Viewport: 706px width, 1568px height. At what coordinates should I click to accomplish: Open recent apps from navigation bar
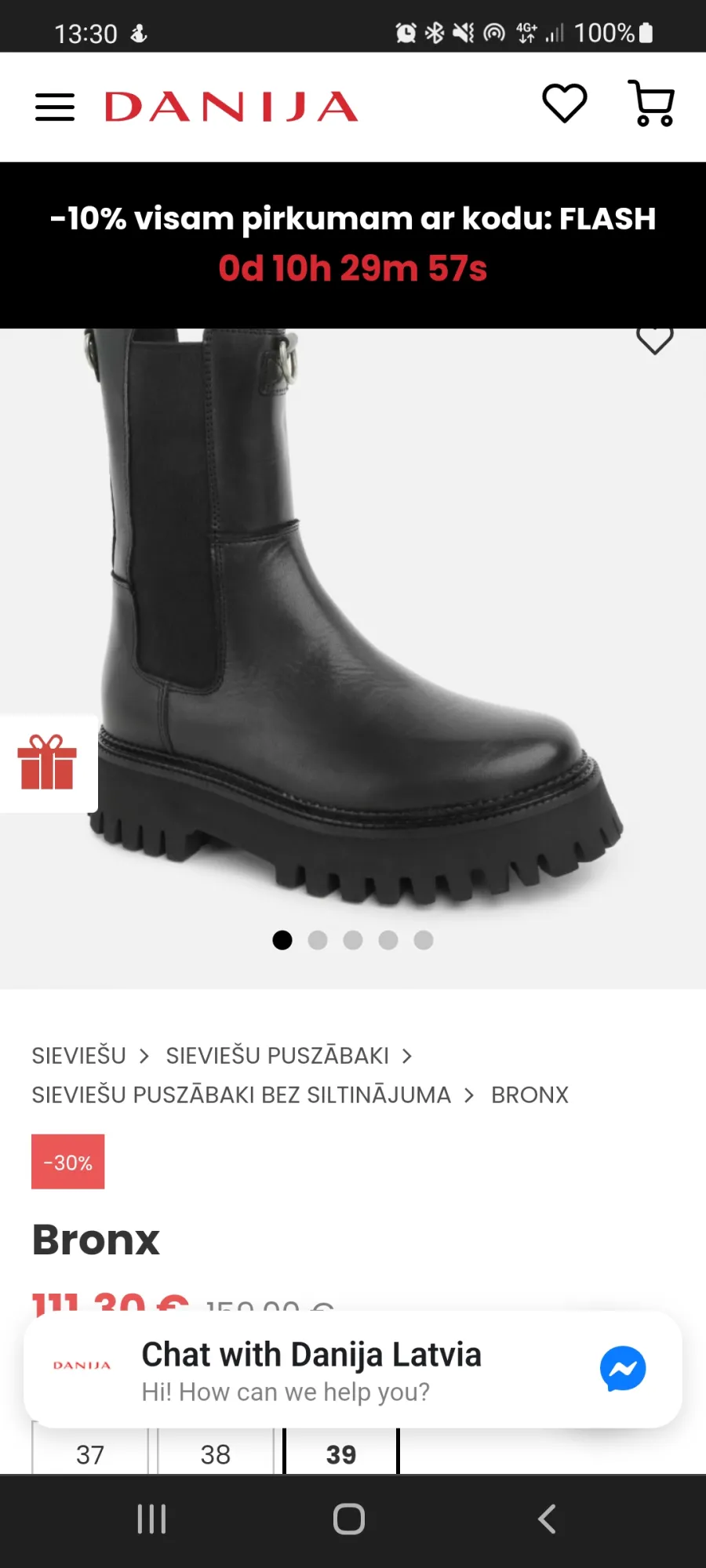pyautogui.click(x=151, y=1519)
